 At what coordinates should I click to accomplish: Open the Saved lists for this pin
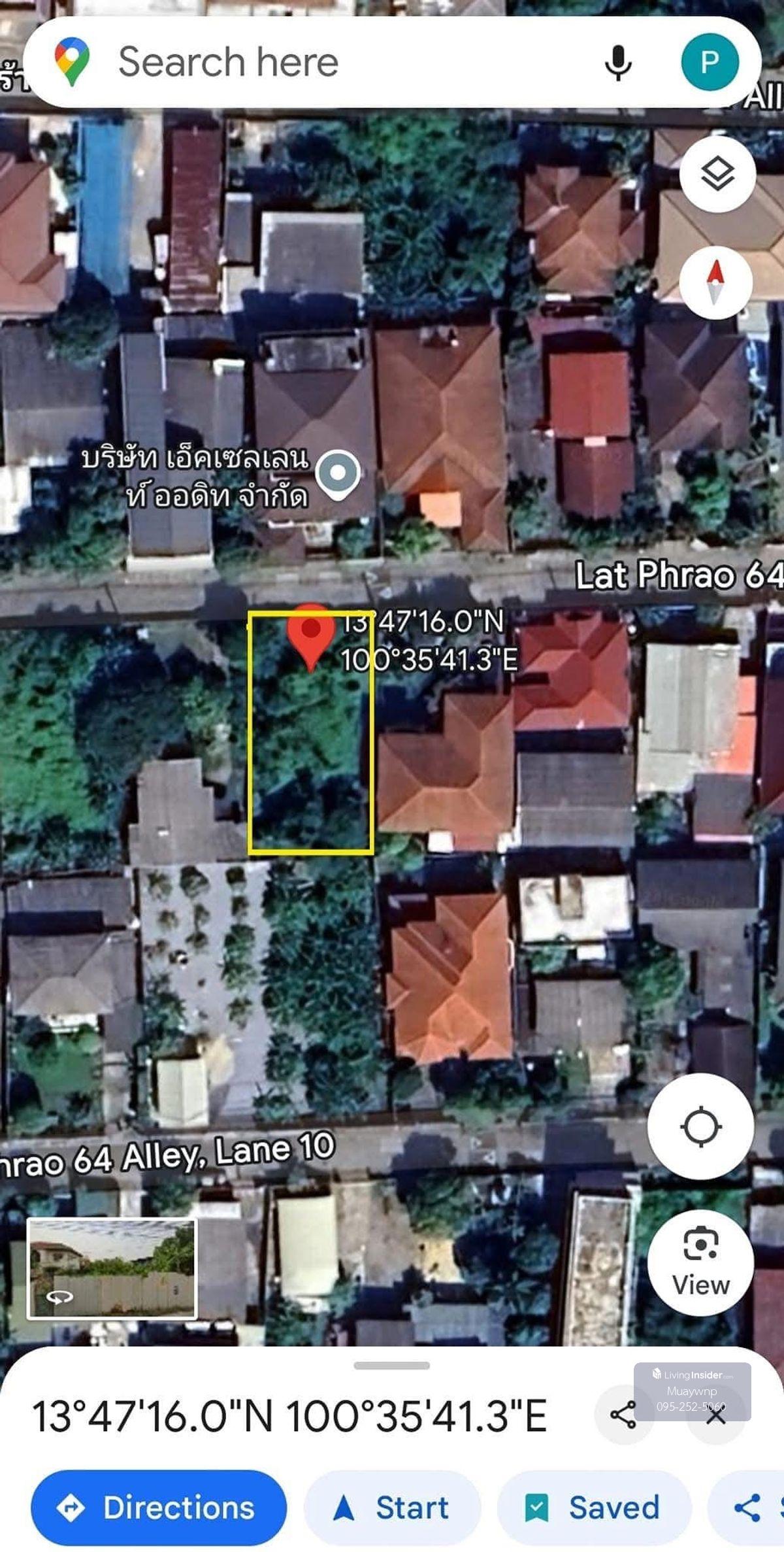pos(594,1508)
